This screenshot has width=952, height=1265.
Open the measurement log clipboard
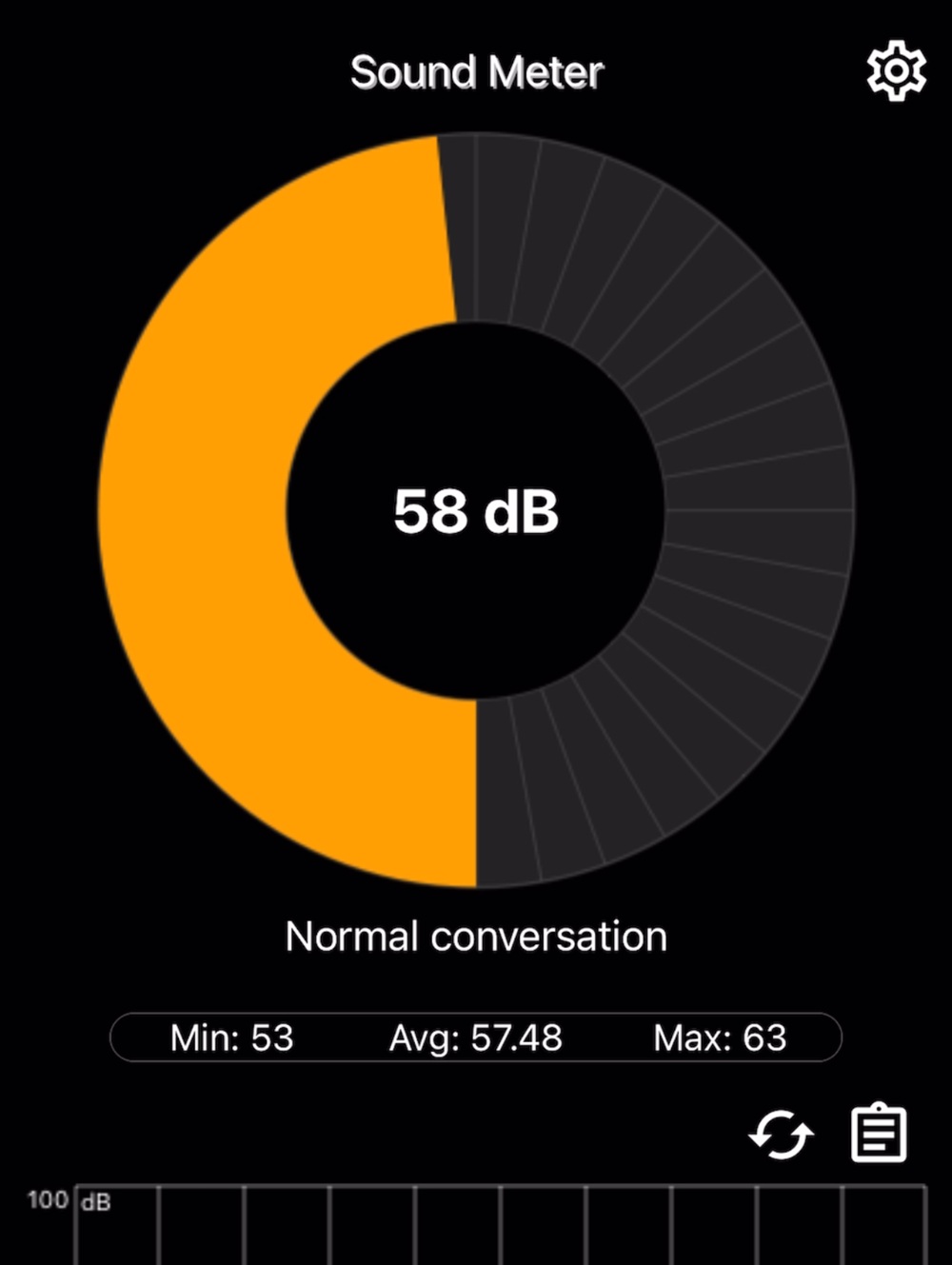[878, 1133]
